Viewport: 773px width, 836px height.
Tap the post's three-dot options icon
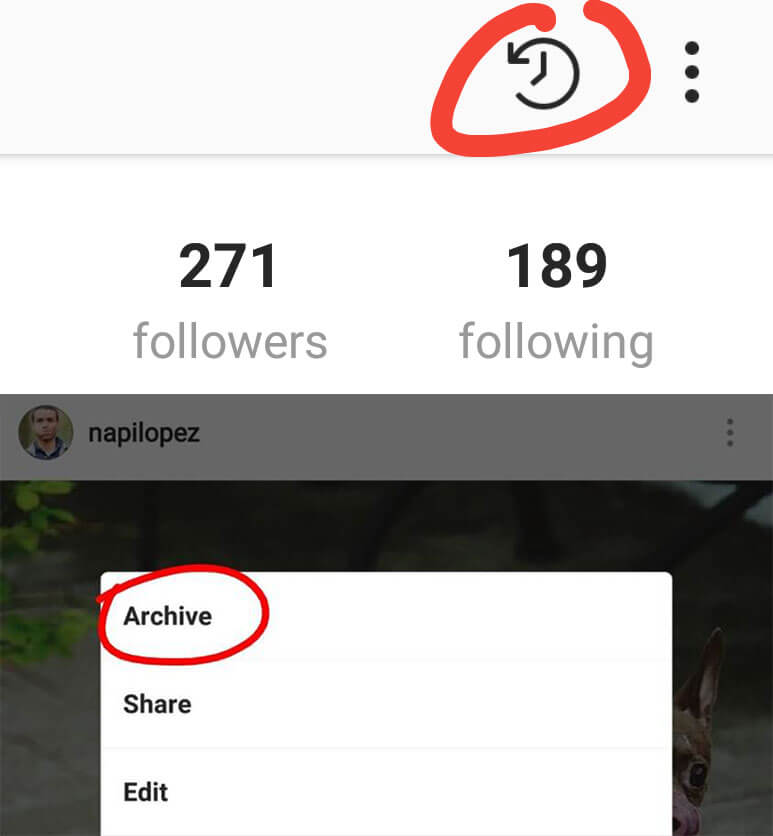point(730,433)
